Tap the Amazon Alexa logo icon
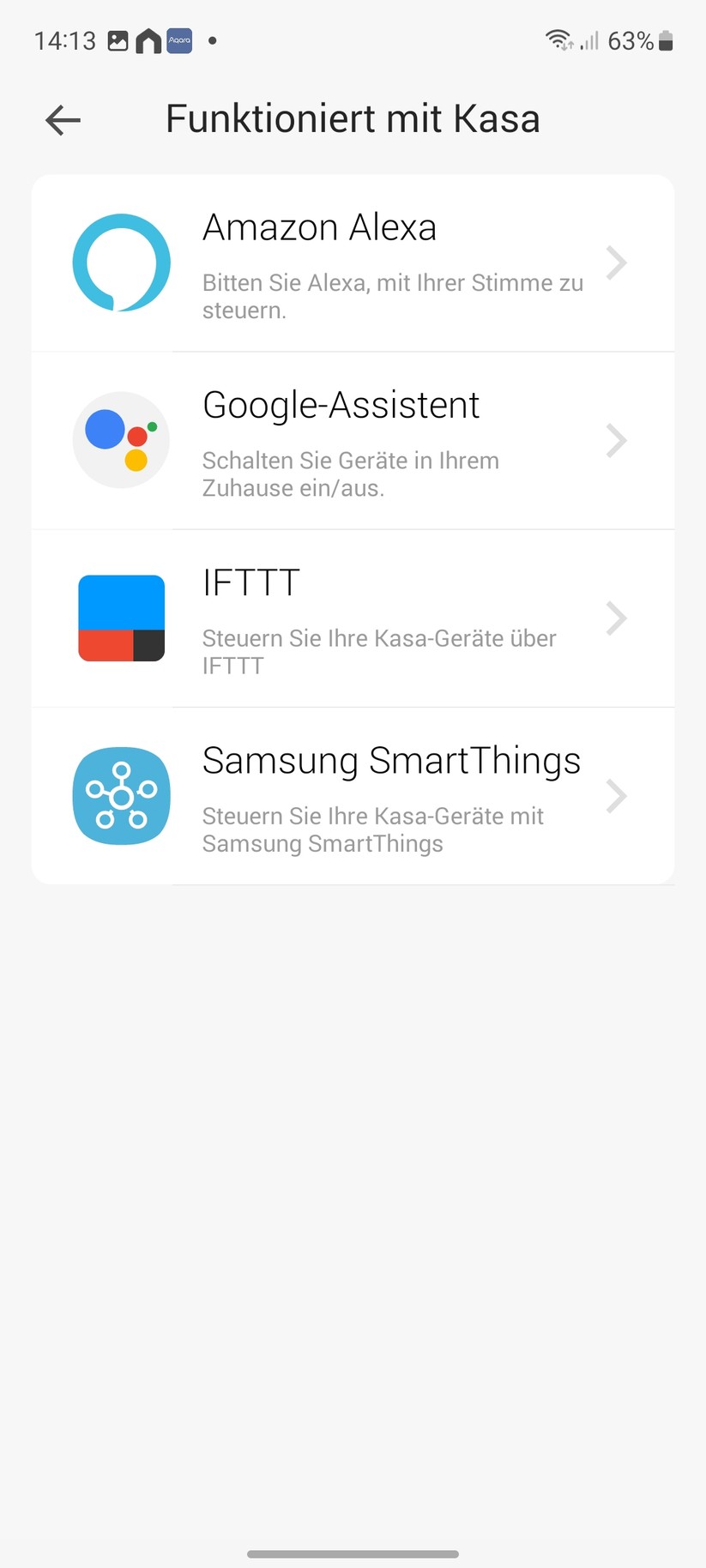Screen dimensions: 706x1568 (x=121, y=262)
